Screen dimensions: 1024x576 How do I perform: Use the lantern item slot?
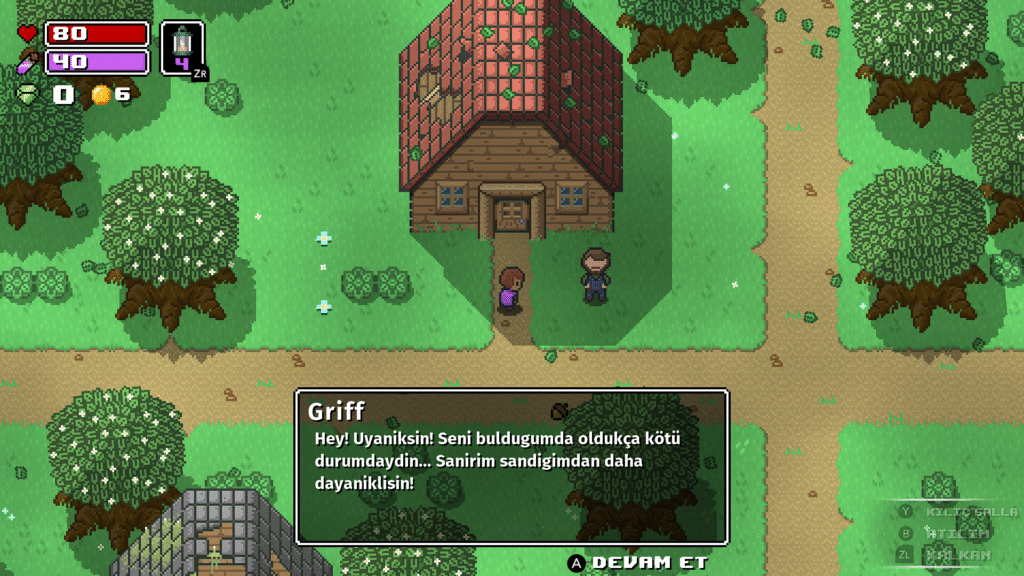(x=182, y=47)
